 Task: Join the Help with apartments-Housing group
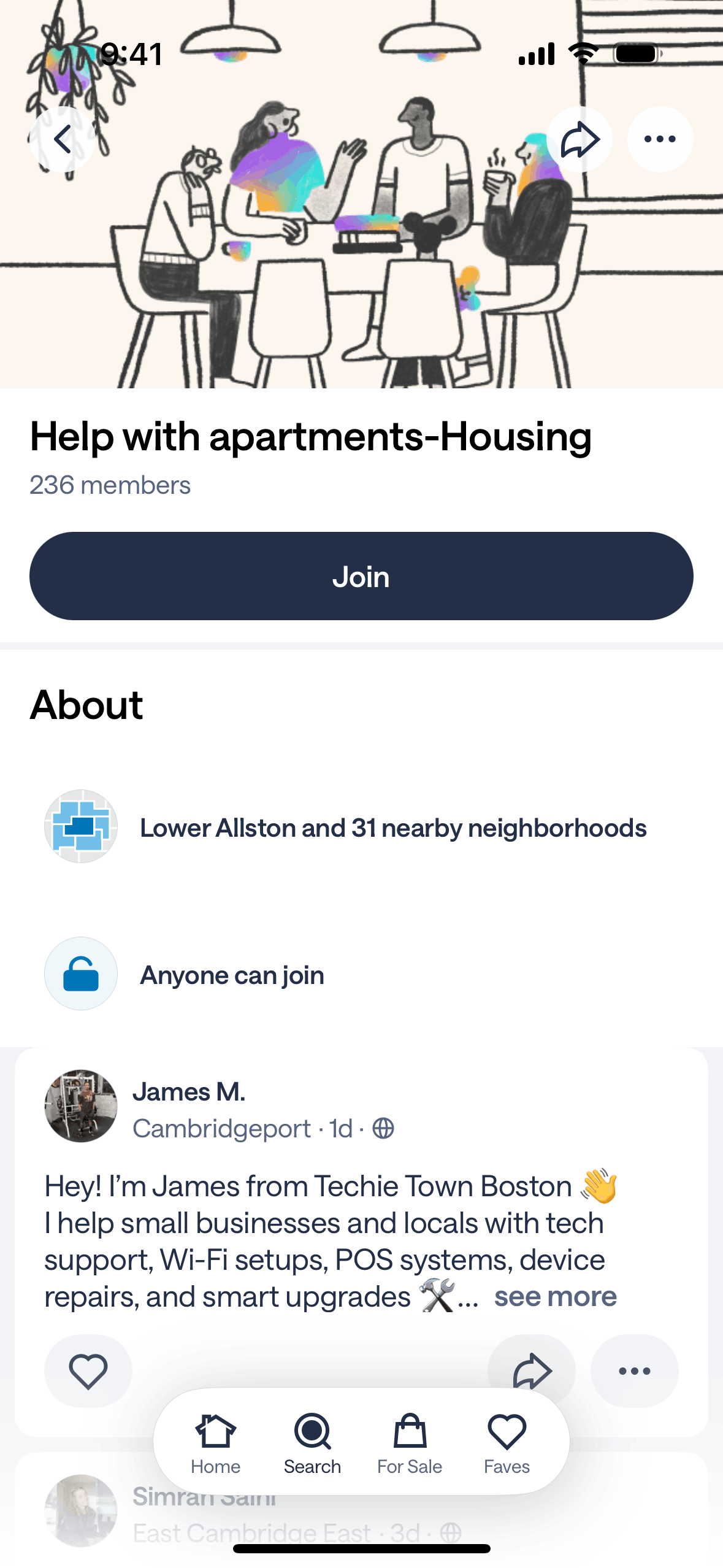pyautogui.click(x=361, y=576)
